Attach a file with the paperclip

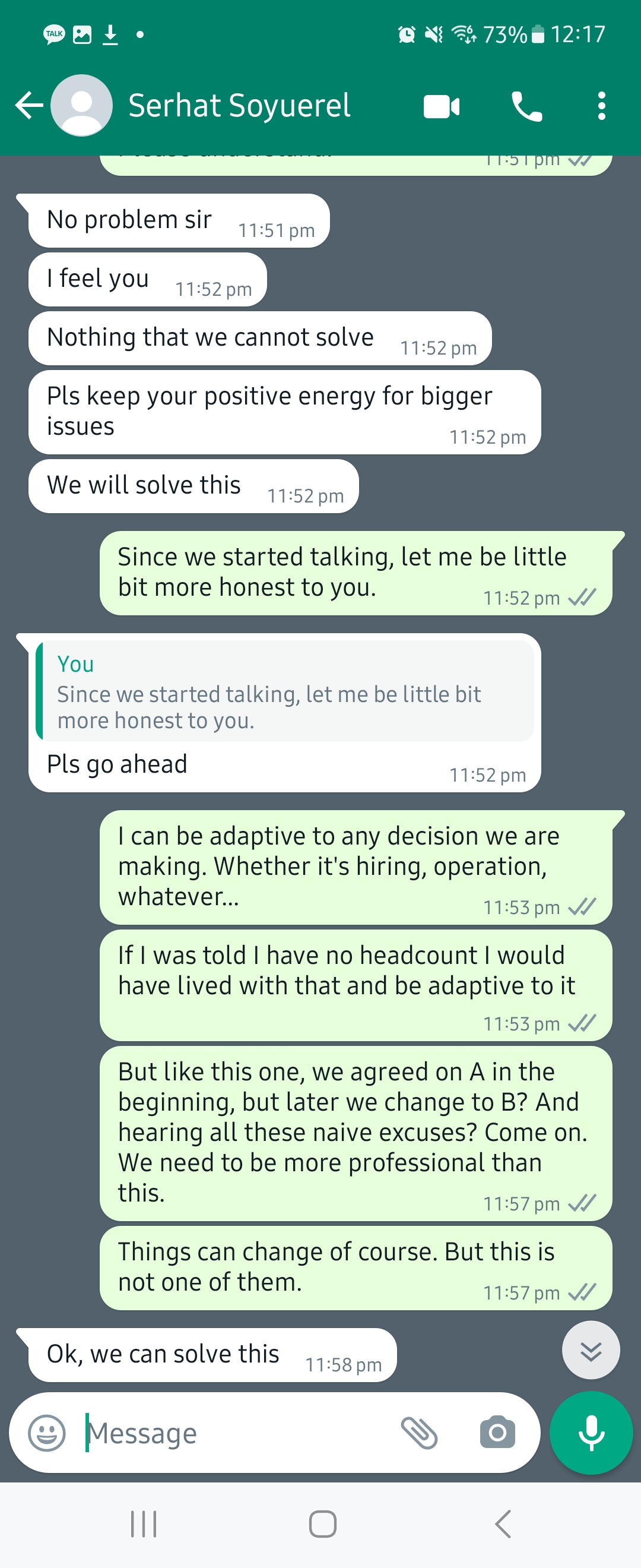419,1433
